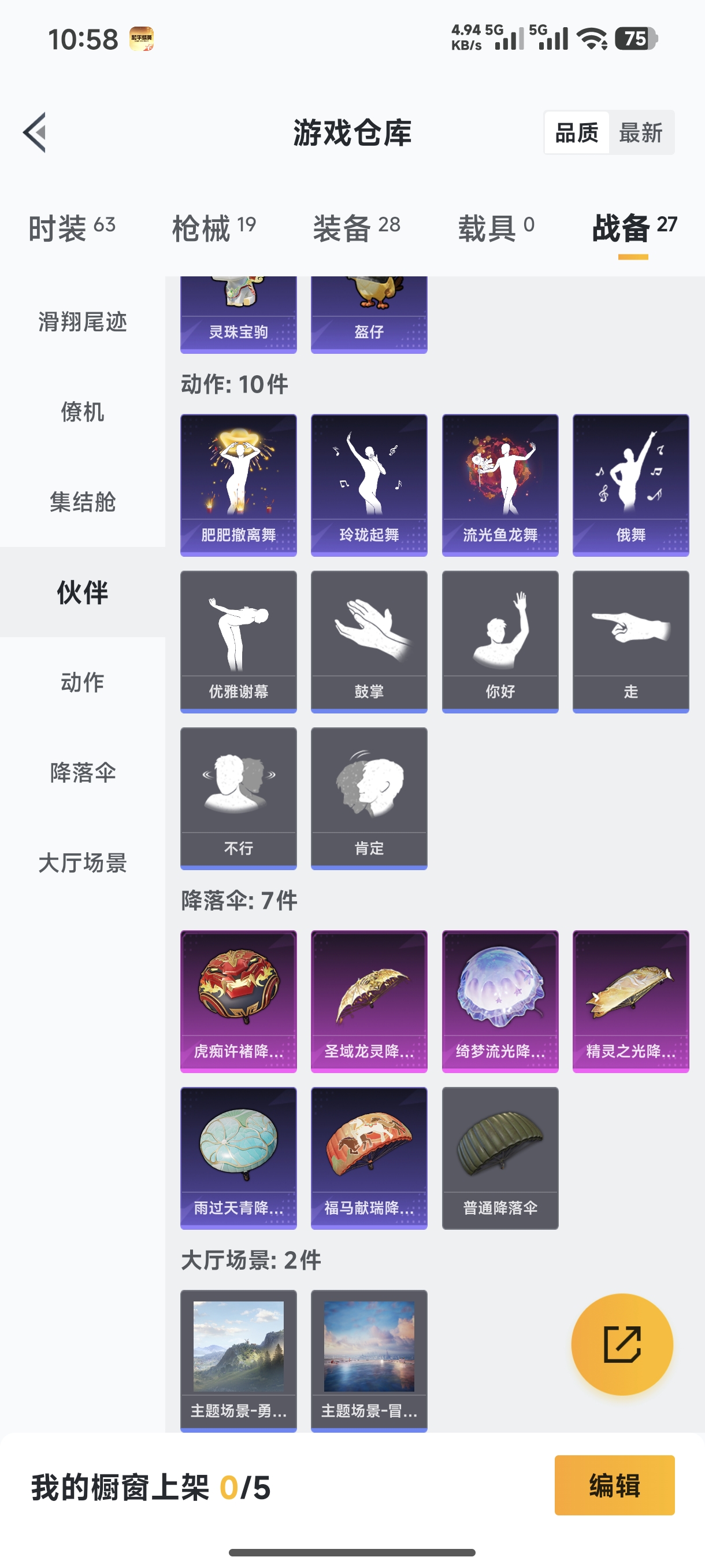
Task: Switch sorting back to 品质
Action: click(577, 134)
